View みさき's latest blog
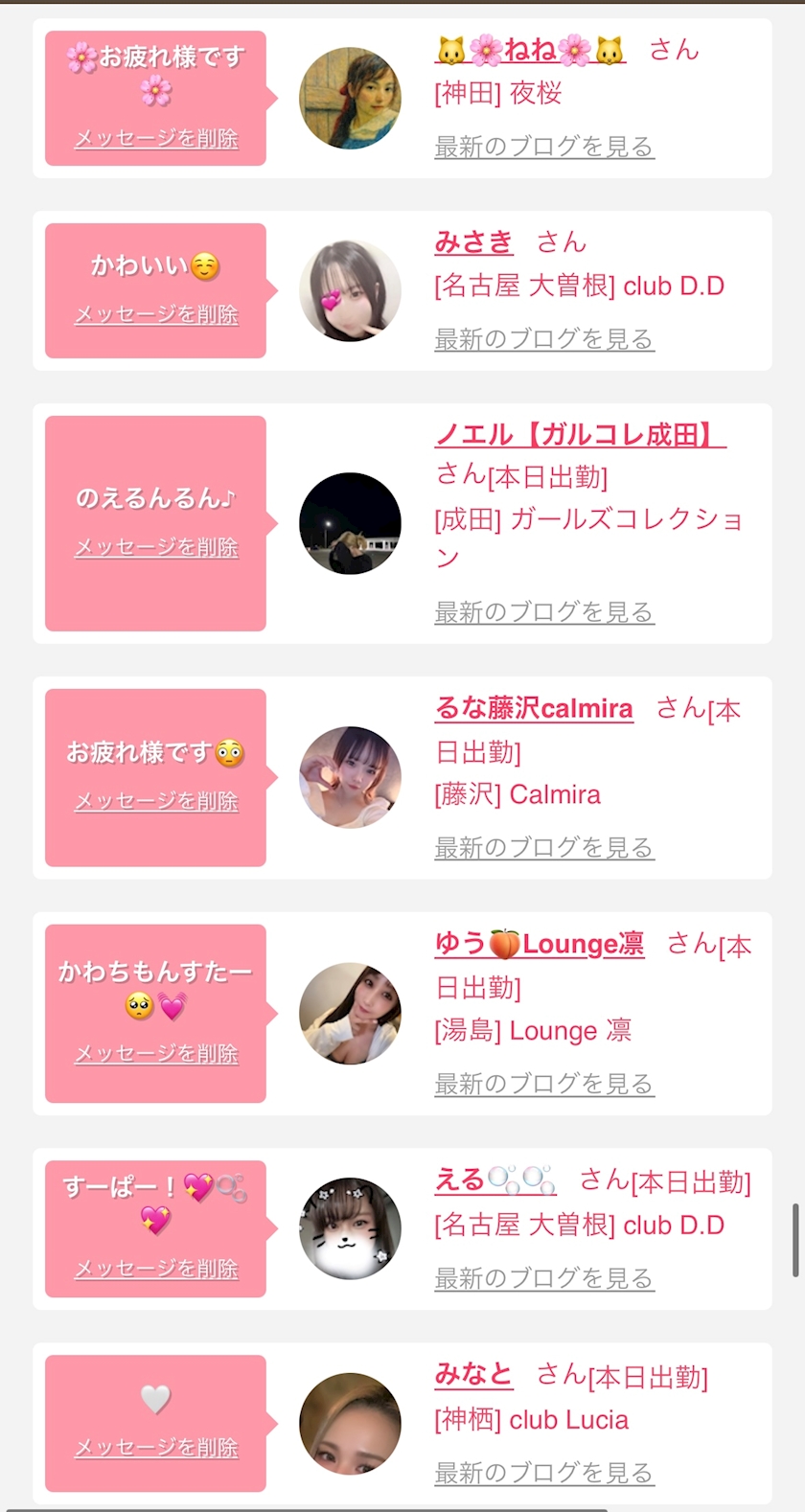The height and width of the screenshot is (1512, 805). pos(543,339)
